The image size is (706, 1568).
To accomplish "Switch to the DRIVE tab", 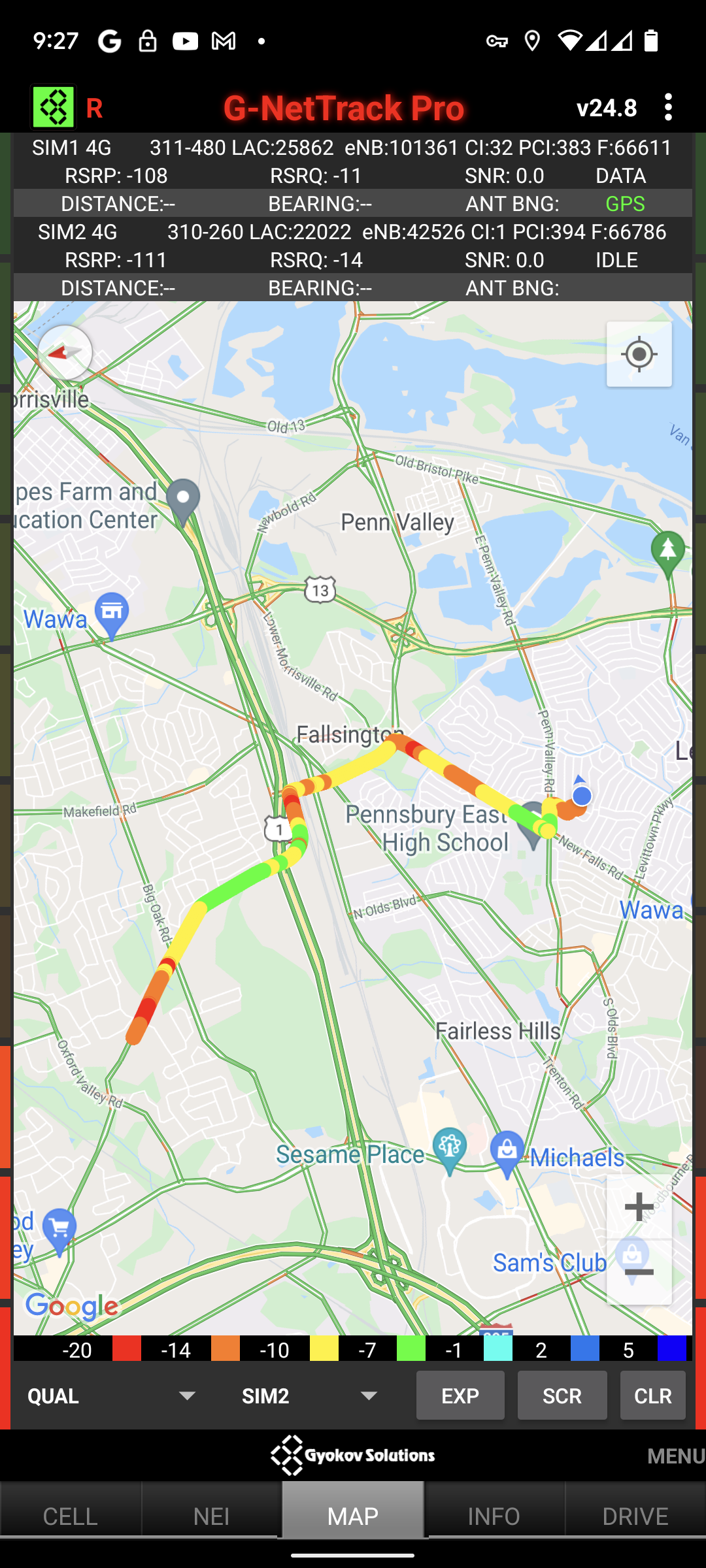I will point(635,1516).
